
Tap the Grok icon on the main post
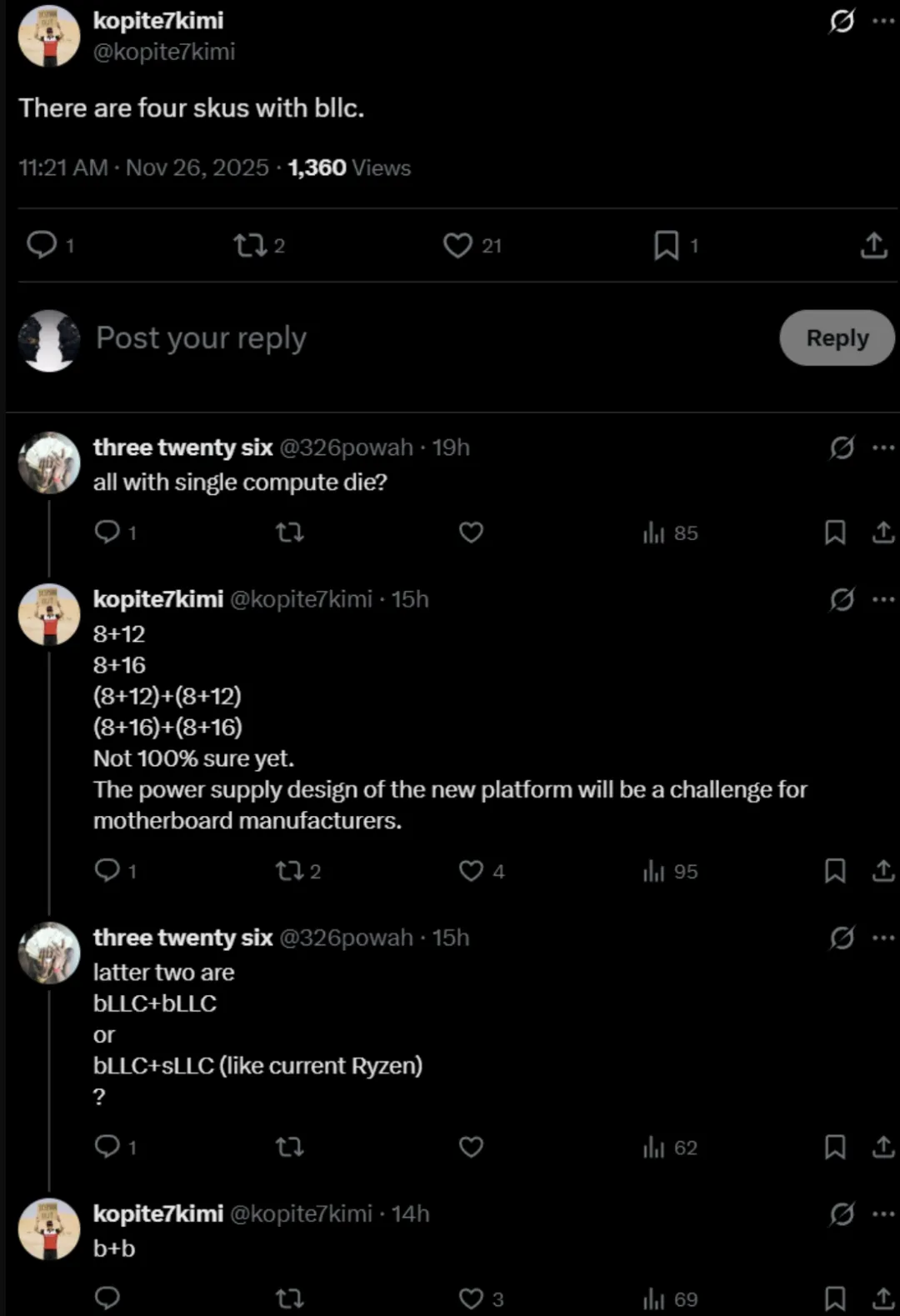(842, 21)
